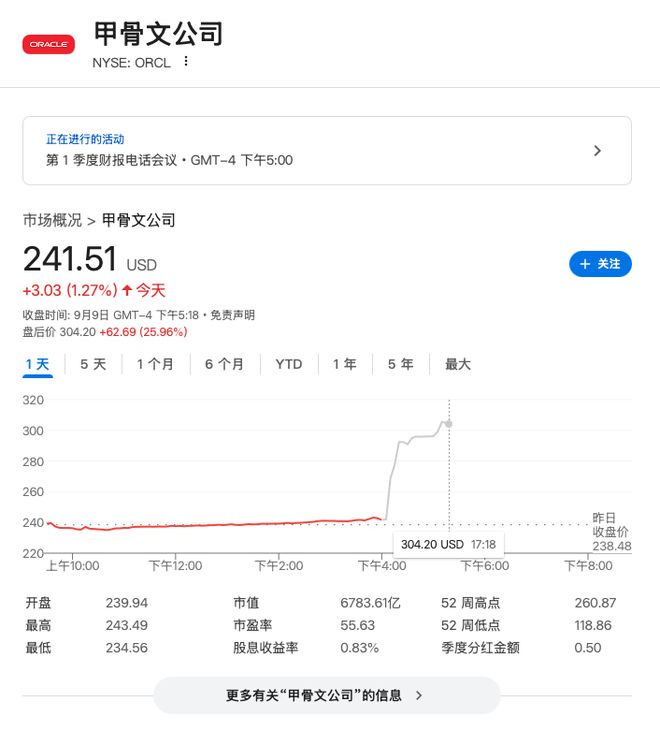This screenshot has width=660, height=731.
Task: Open the overflow menu beside NYSE: ORCL
Action: pos(186,62)
